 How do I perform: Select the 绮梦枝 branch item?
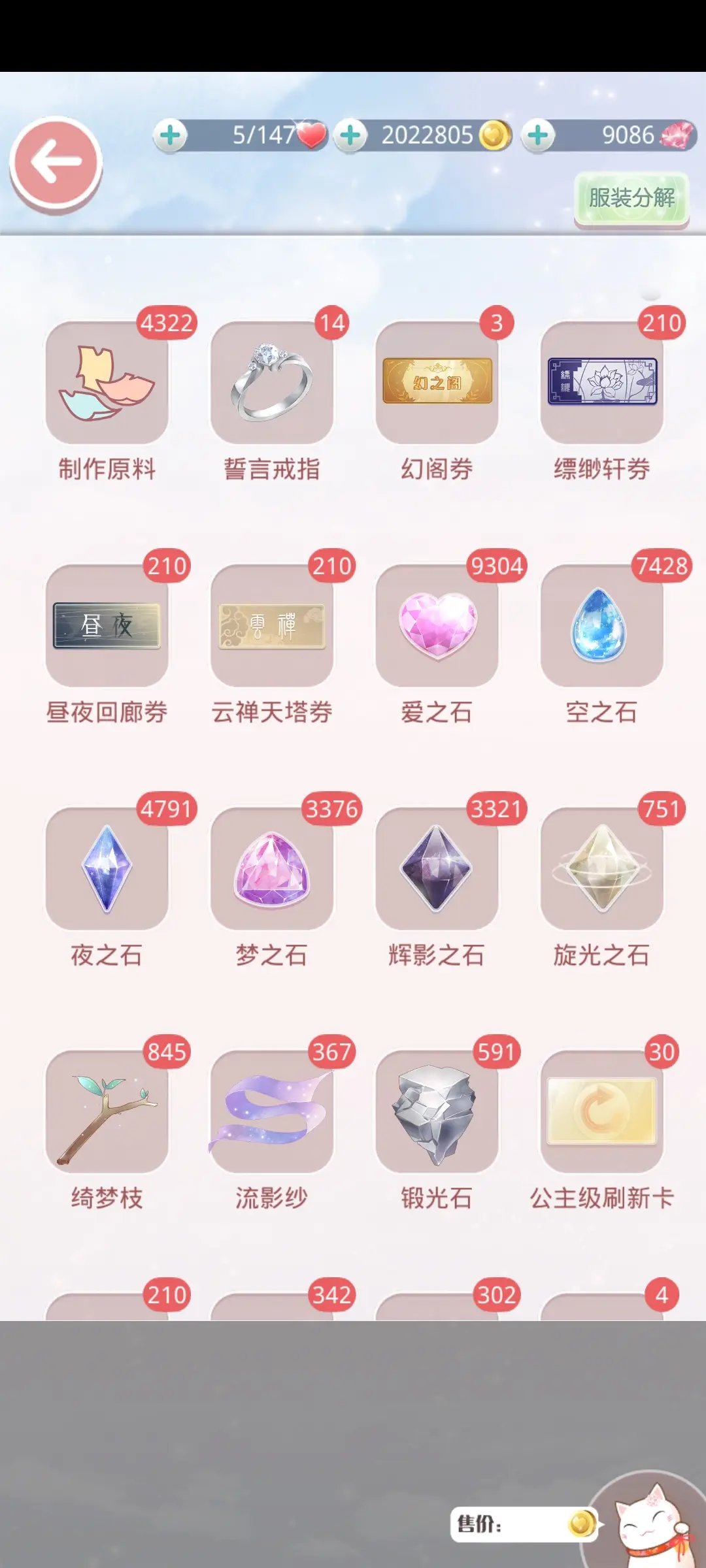(107, 1112)
